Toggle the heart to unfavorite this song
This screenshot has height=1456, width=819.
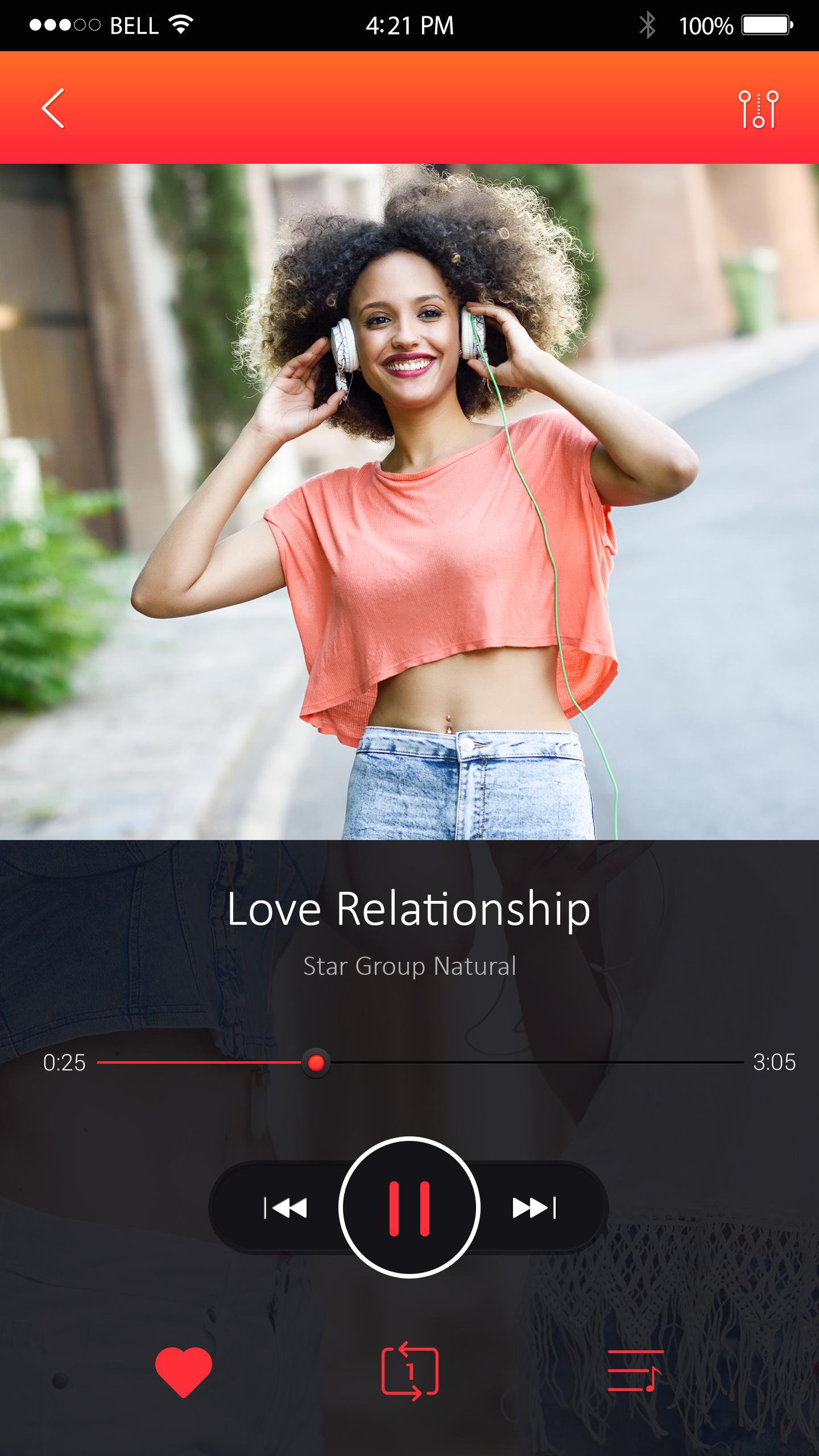(x=183, y=1372)
